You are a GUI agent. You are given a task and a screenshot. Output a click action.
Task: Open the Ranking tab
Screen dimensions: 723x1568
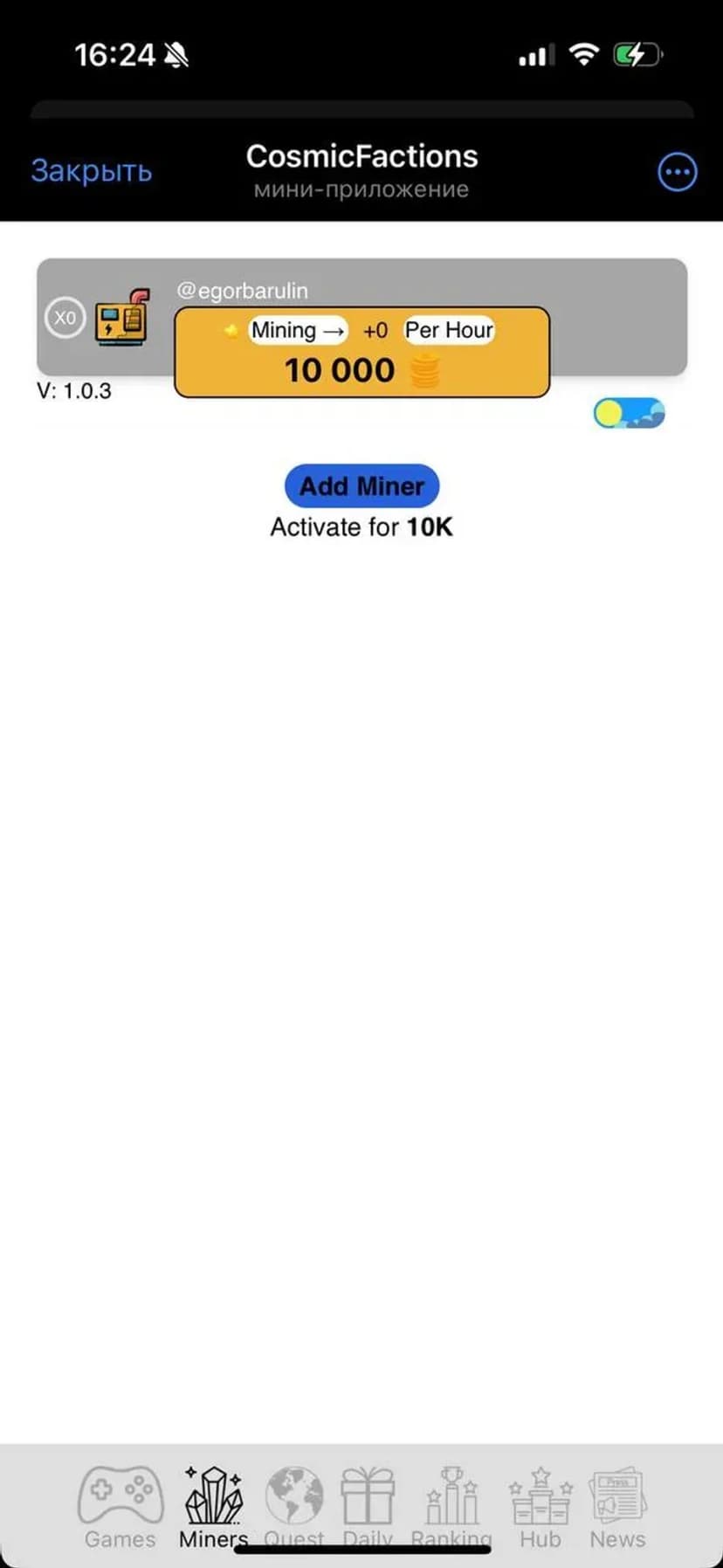pos(451,1505)
